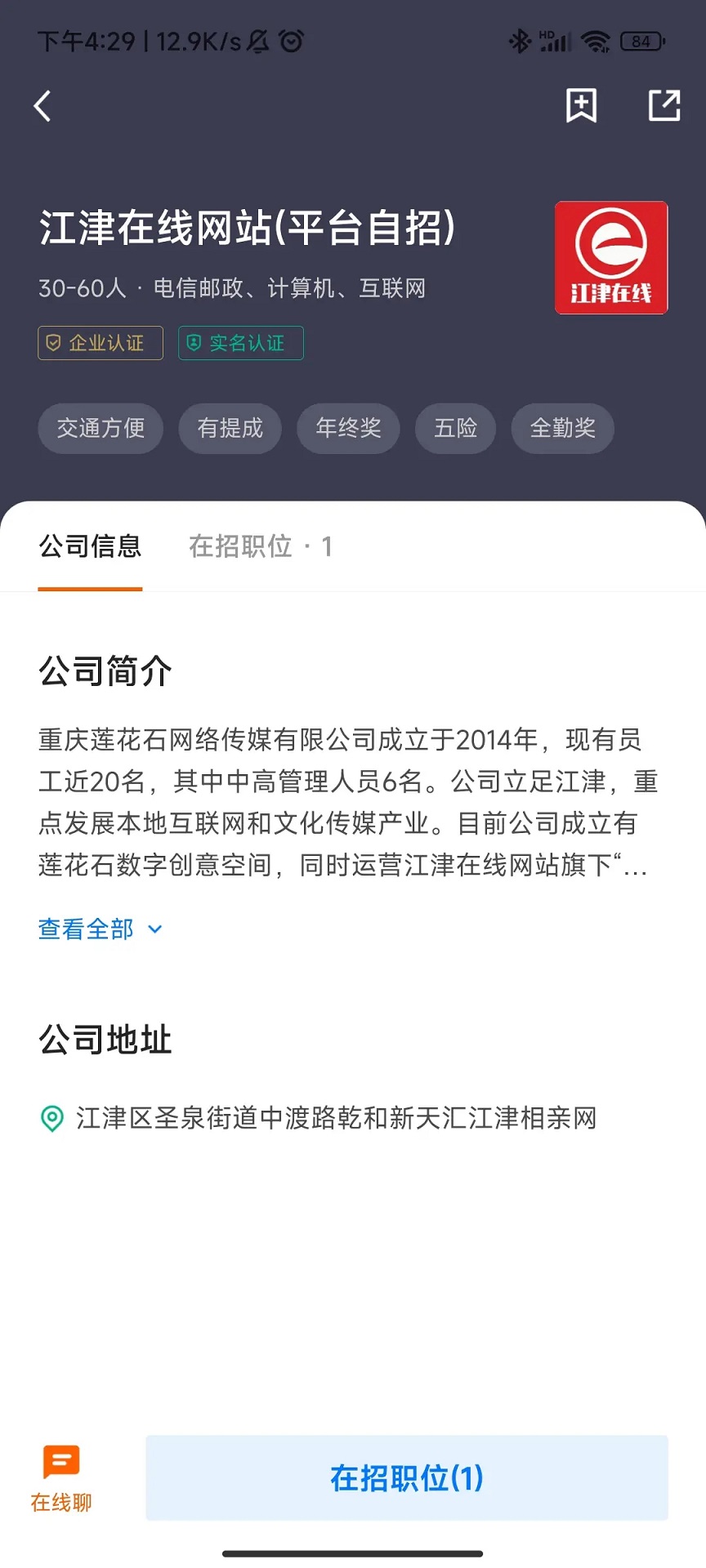Select the 企业认证 verification badge
Screen dimensions: 706x1568
click(x=100, y=343)
